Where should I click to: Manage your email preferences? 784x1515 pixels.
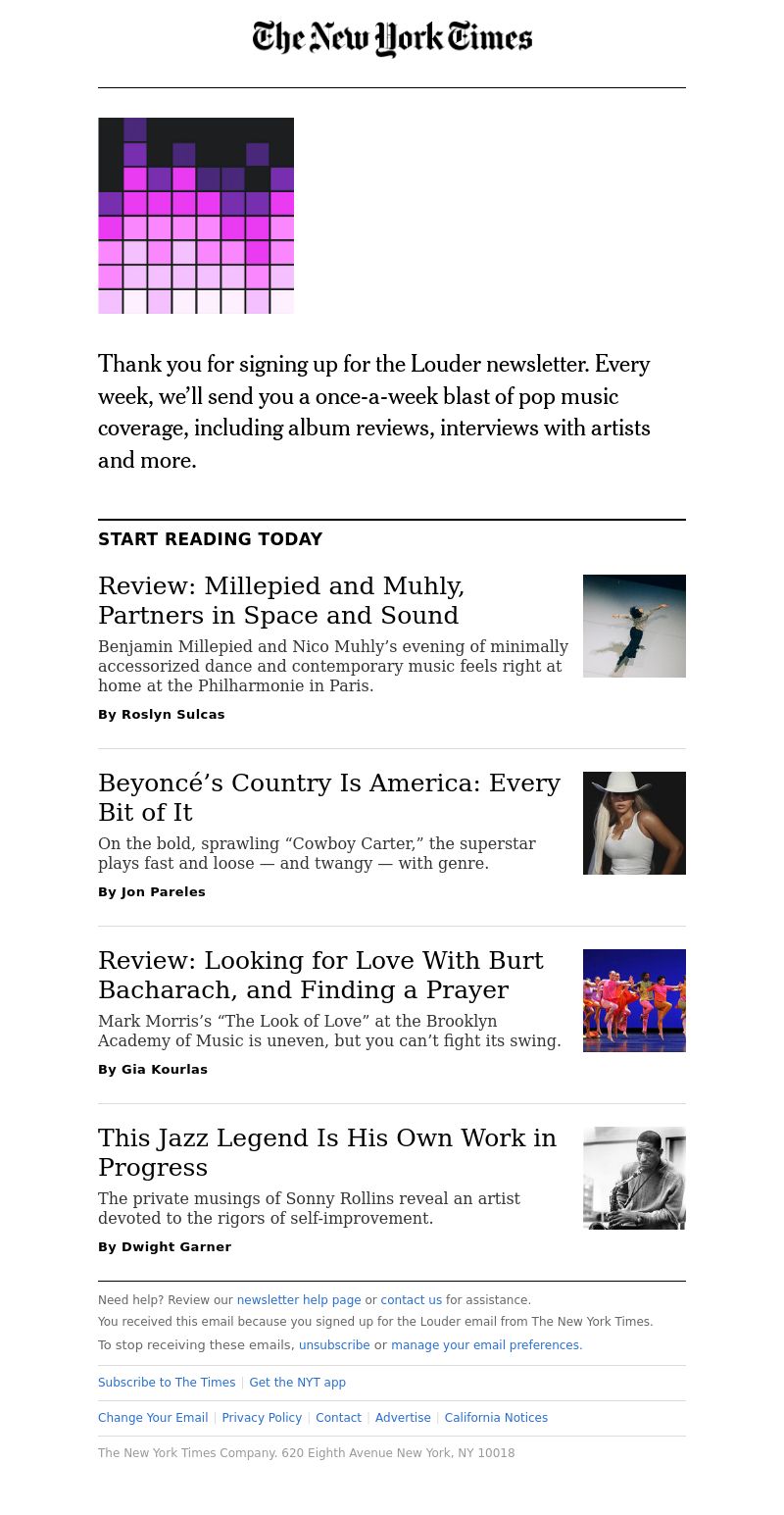point(486,1345)
